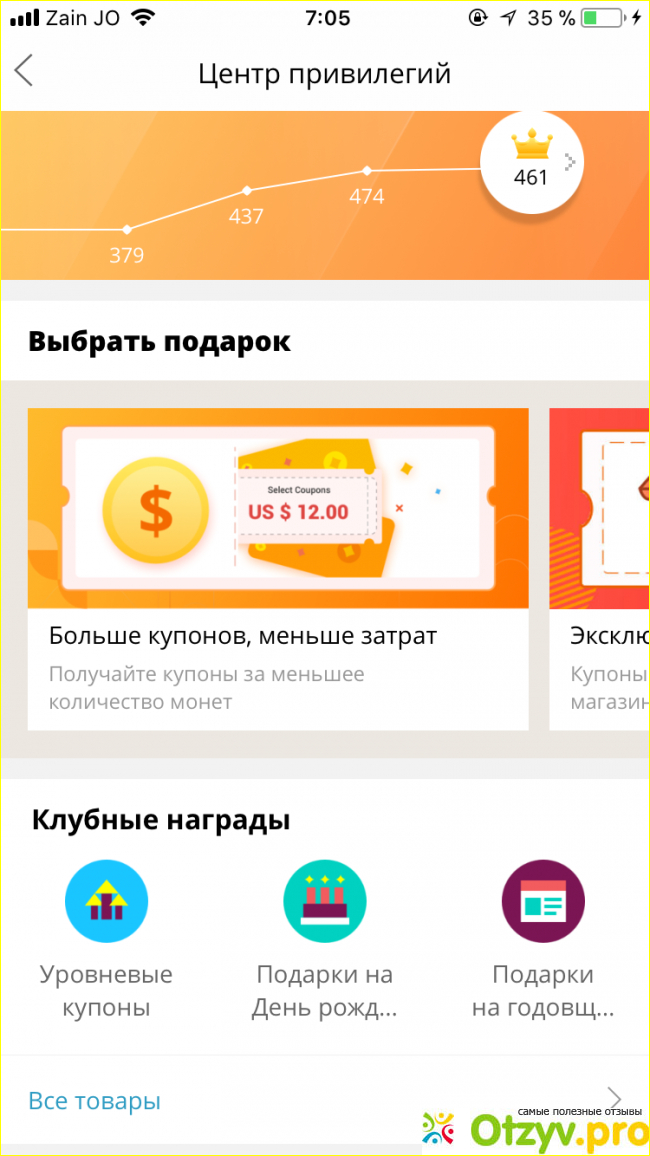Open the Больше купонов, меньше затрат card

[x=277, y=567]
